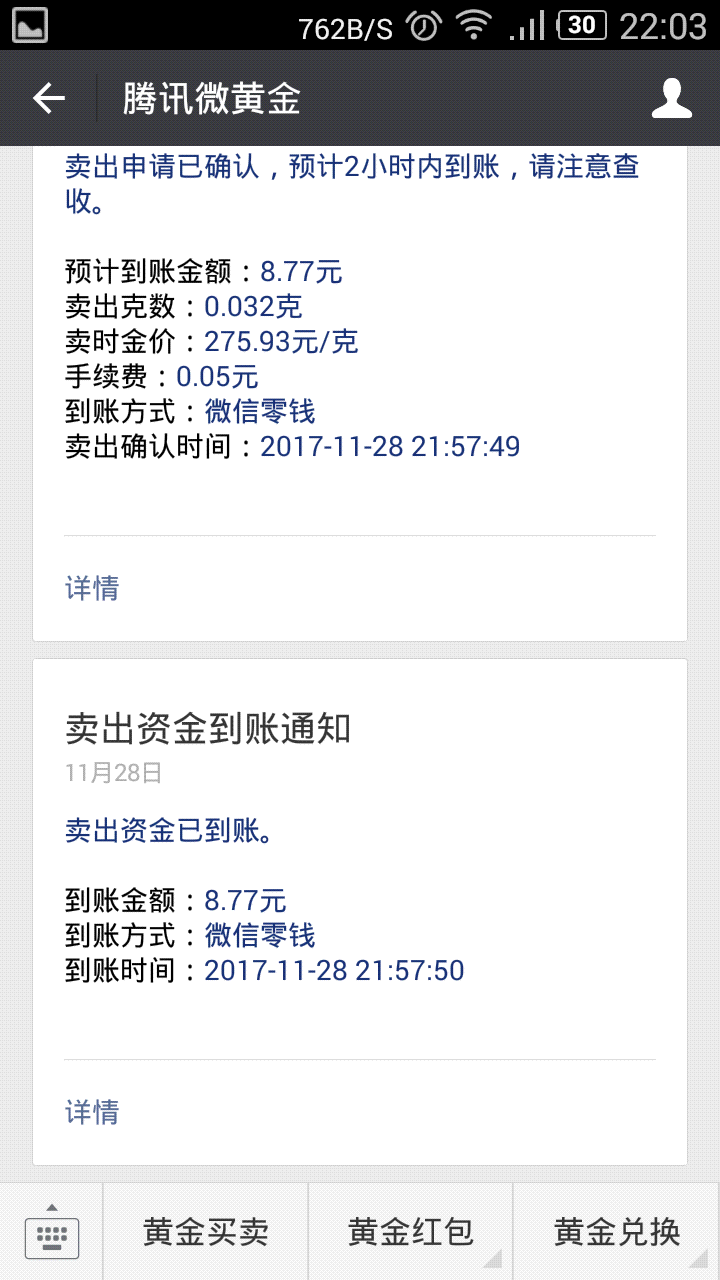Image resolution: width=720 pixels, height=1280 pixels.
Task: Expand the 黄金红包 menu
Action: [411, 1232]
